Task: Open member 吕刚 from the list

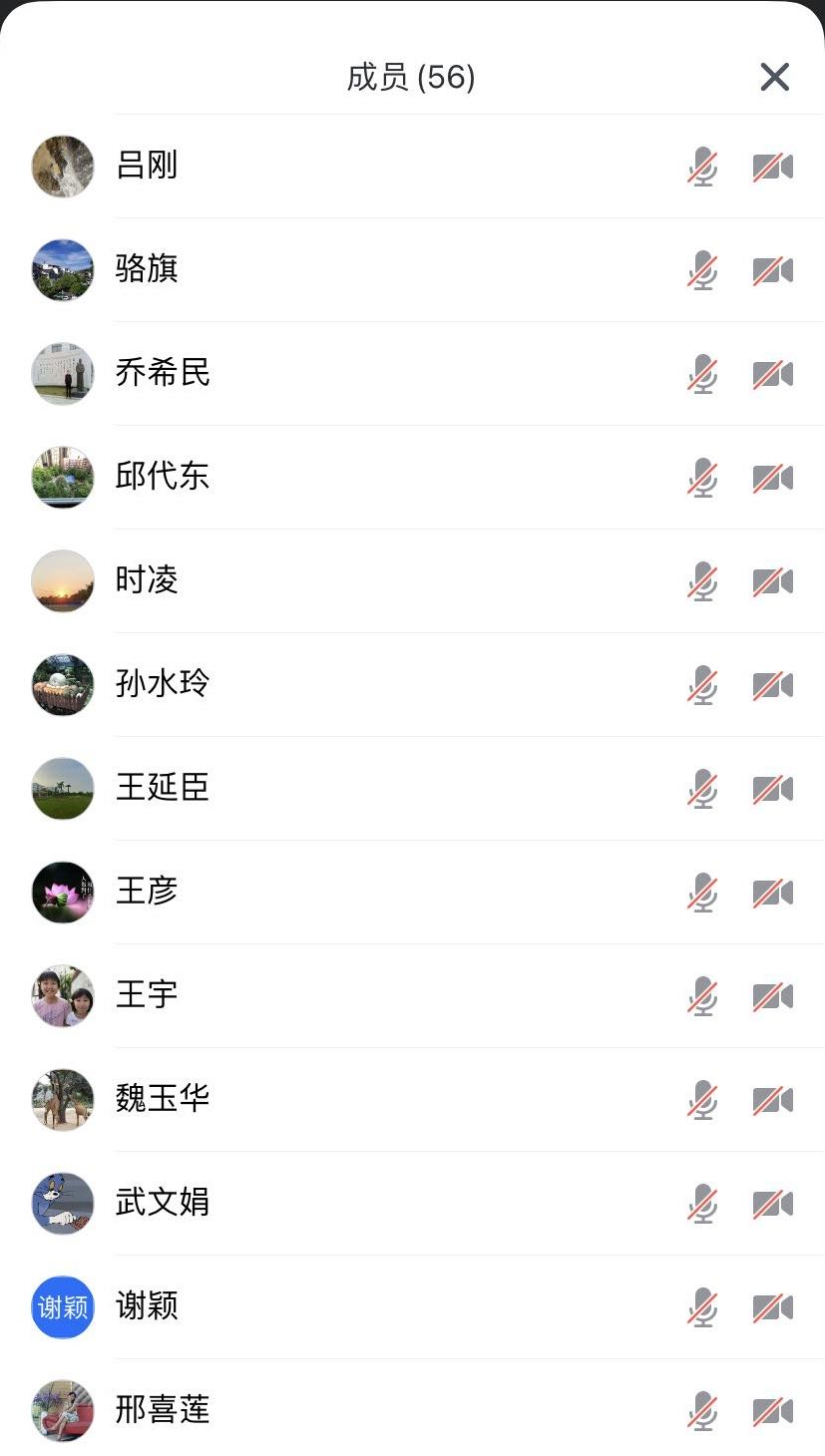Action: pyautogui.click(x=147, y=166)
